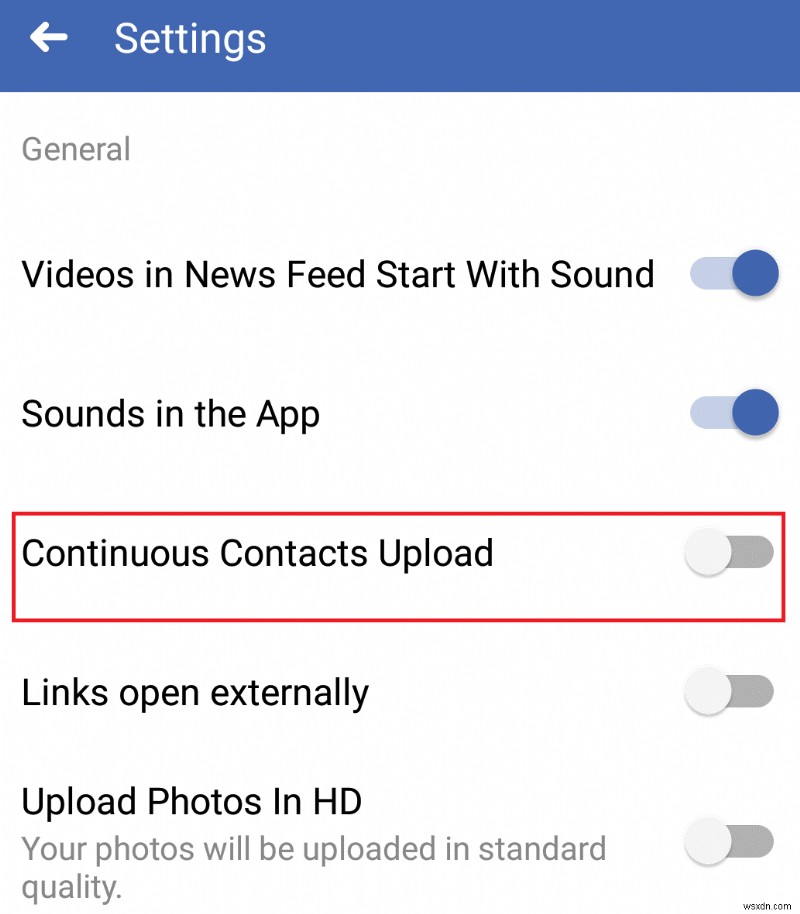Turn off Videos in News Feed Start With Sound
This screenshot has height=914, width=800.
tap(733, 274)
